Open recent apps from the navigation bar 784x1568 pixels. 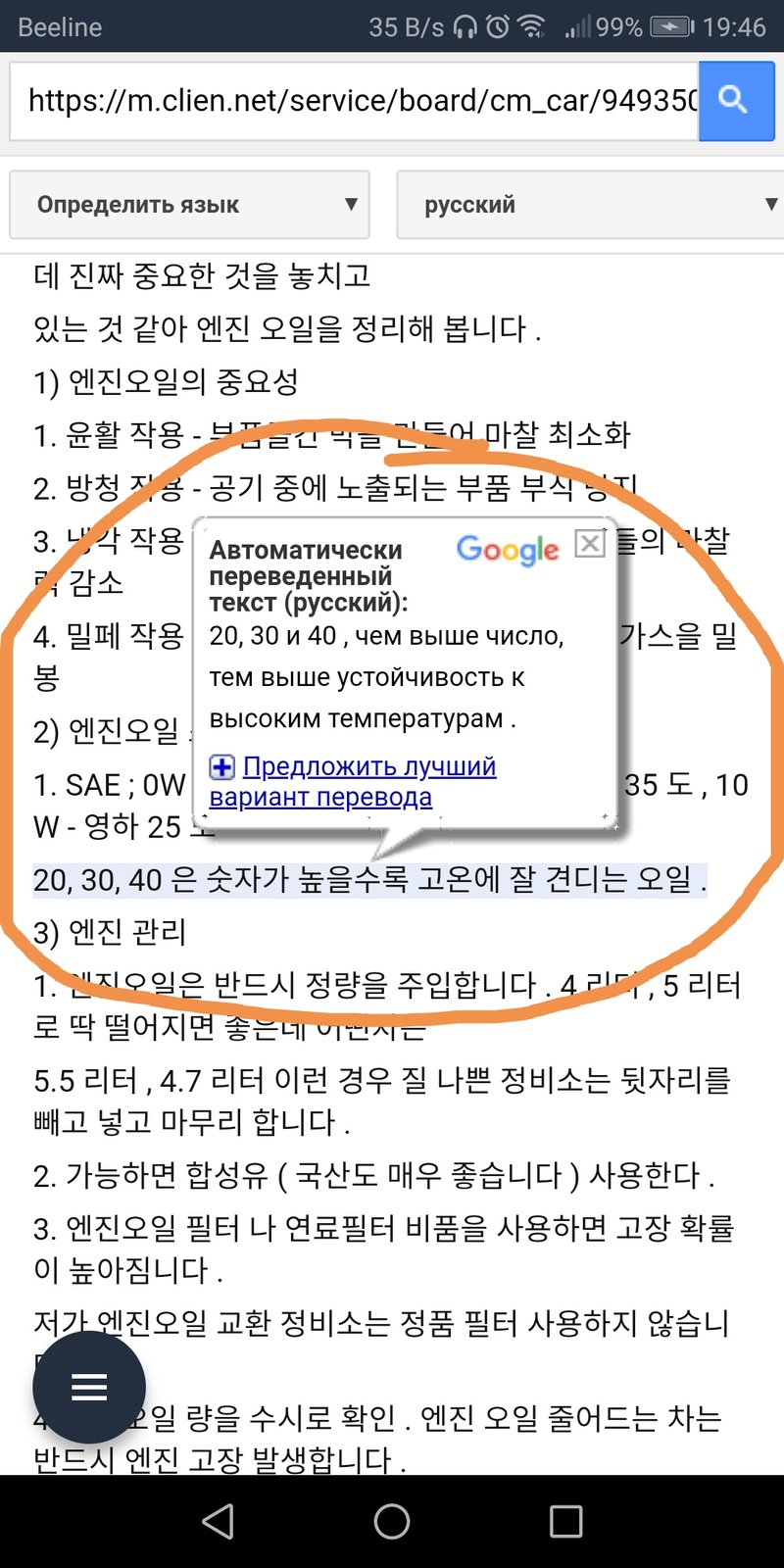(x=566, y=1521)
